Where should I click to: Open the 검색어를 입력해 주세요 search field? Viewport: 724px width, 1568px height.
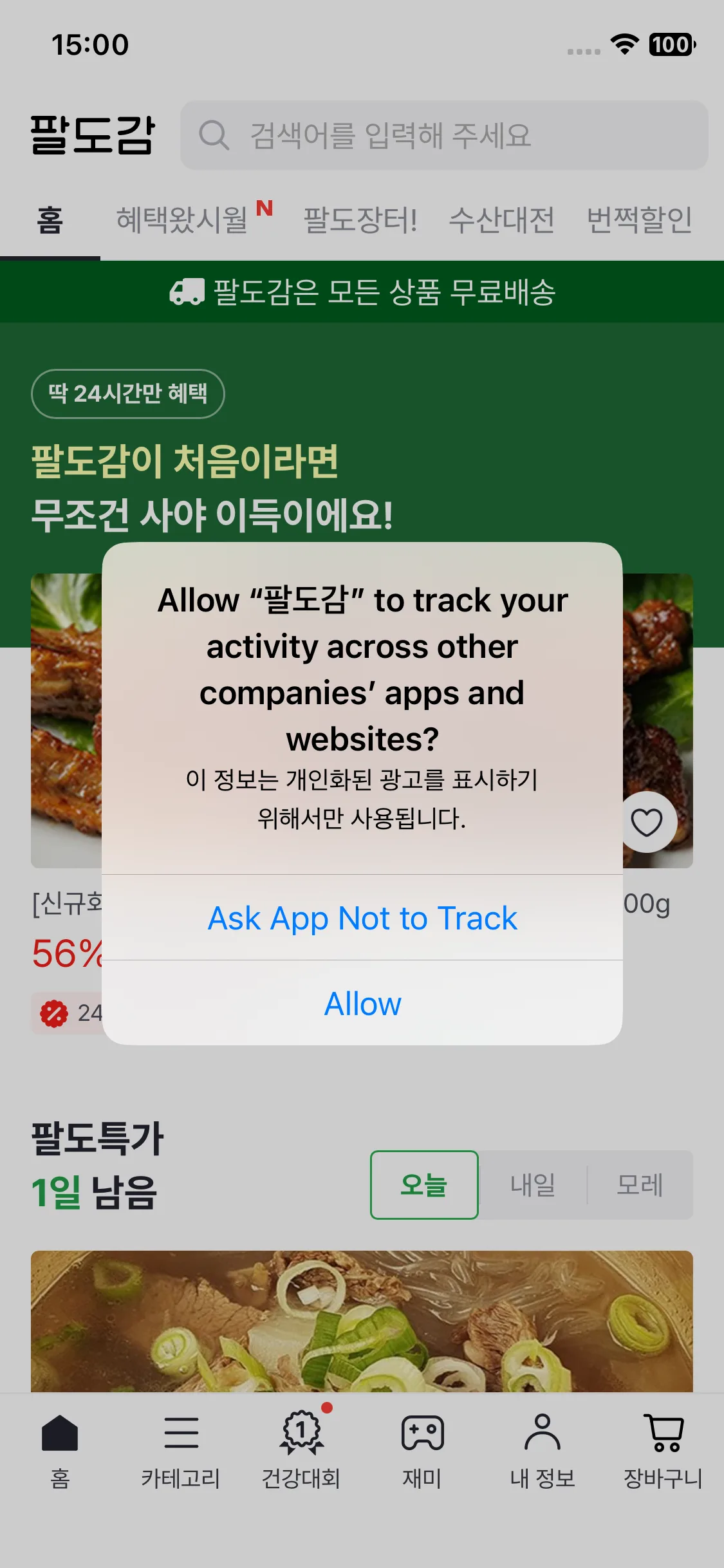click(444, 135)
